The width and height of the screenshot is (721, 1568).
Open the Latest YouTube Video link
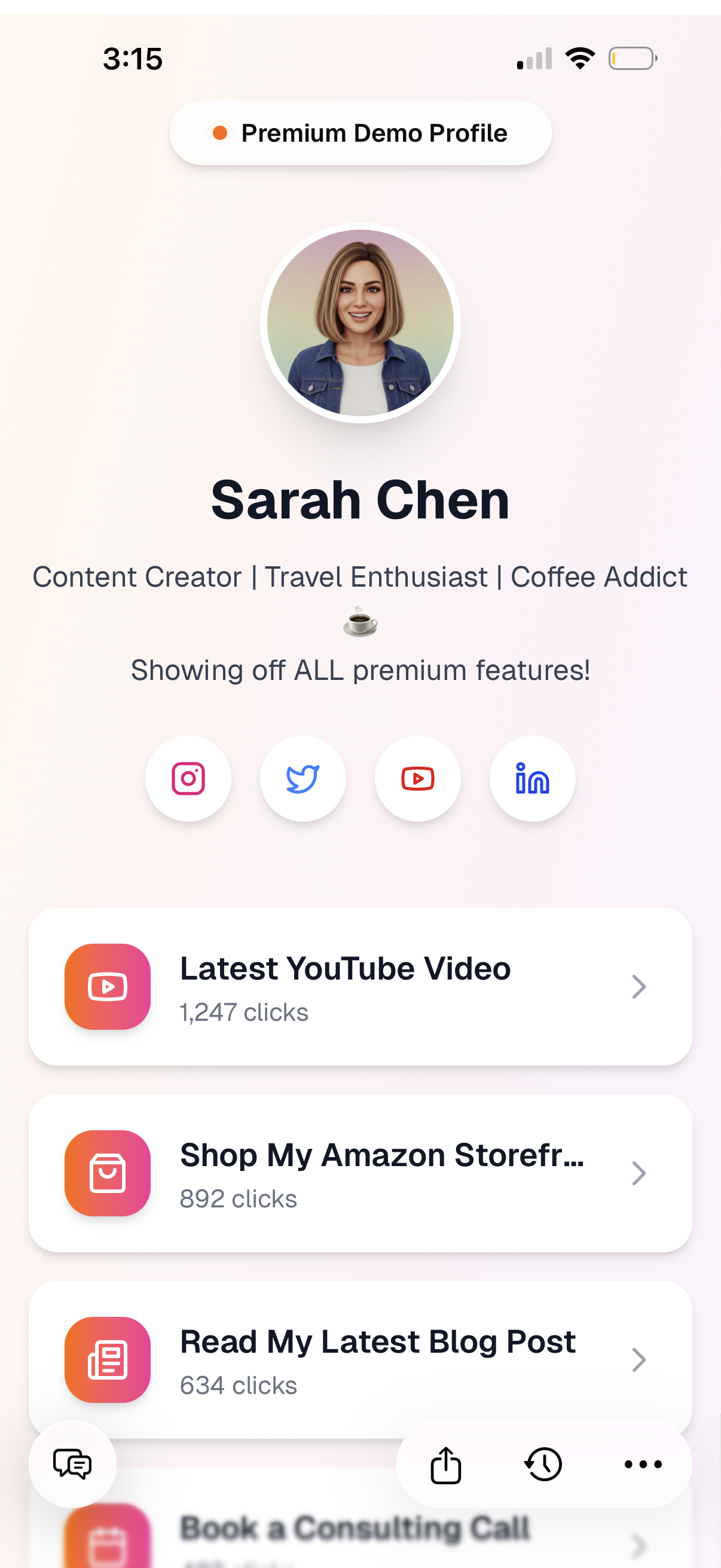360,986
